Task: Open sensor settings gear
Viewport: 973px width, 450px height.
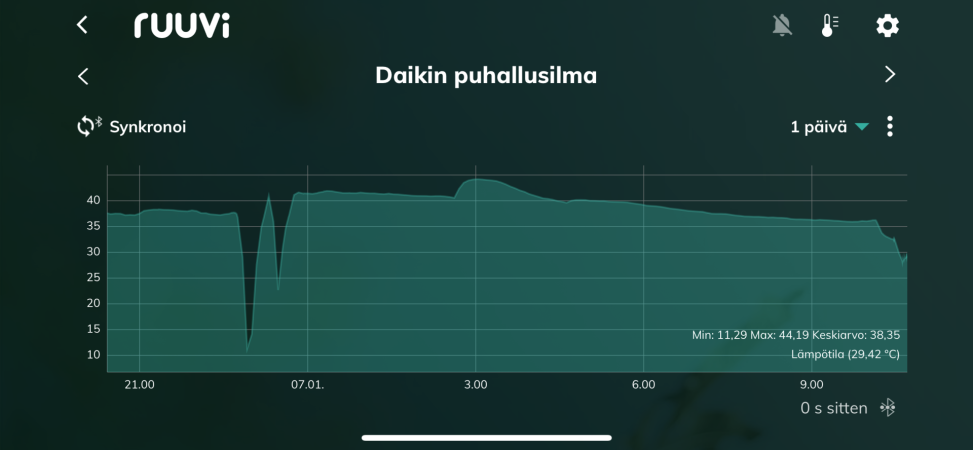Action: coord(887,26)
